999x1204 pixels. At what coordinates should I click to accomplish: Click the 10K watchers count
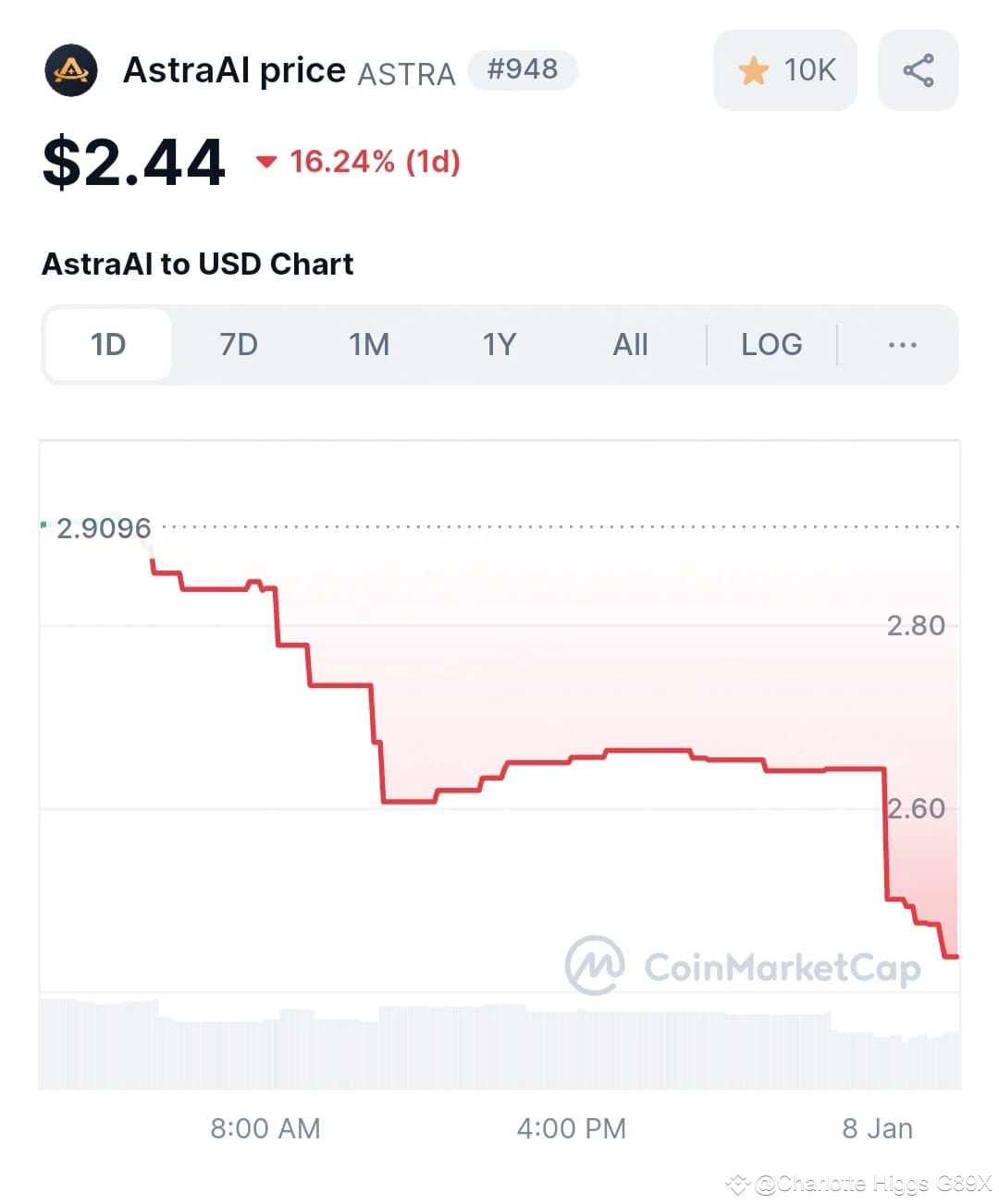(808, 69)
